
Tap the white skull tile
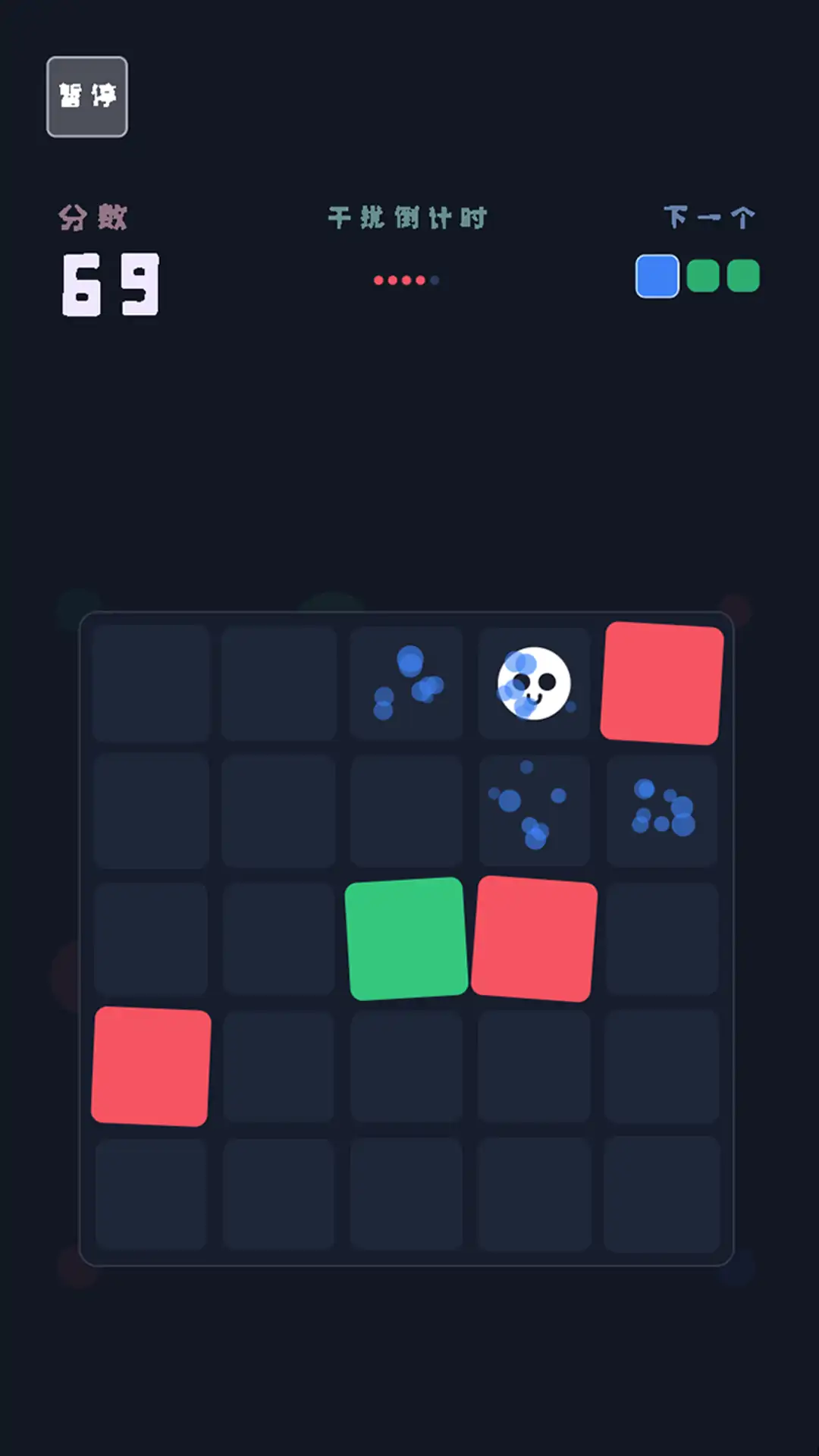534,683
